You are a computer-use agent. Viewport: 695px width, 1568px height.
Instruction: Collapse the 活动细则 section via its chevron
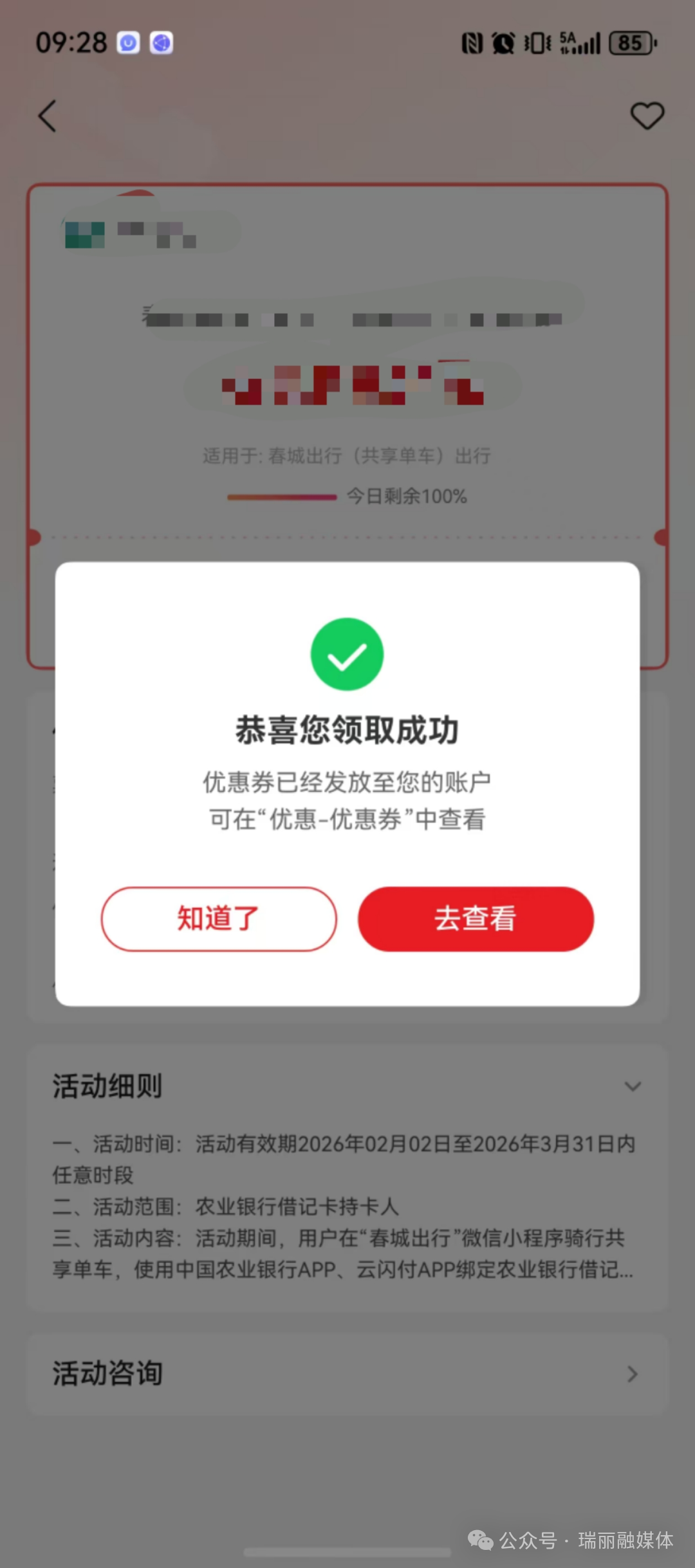coord(633,1086)
